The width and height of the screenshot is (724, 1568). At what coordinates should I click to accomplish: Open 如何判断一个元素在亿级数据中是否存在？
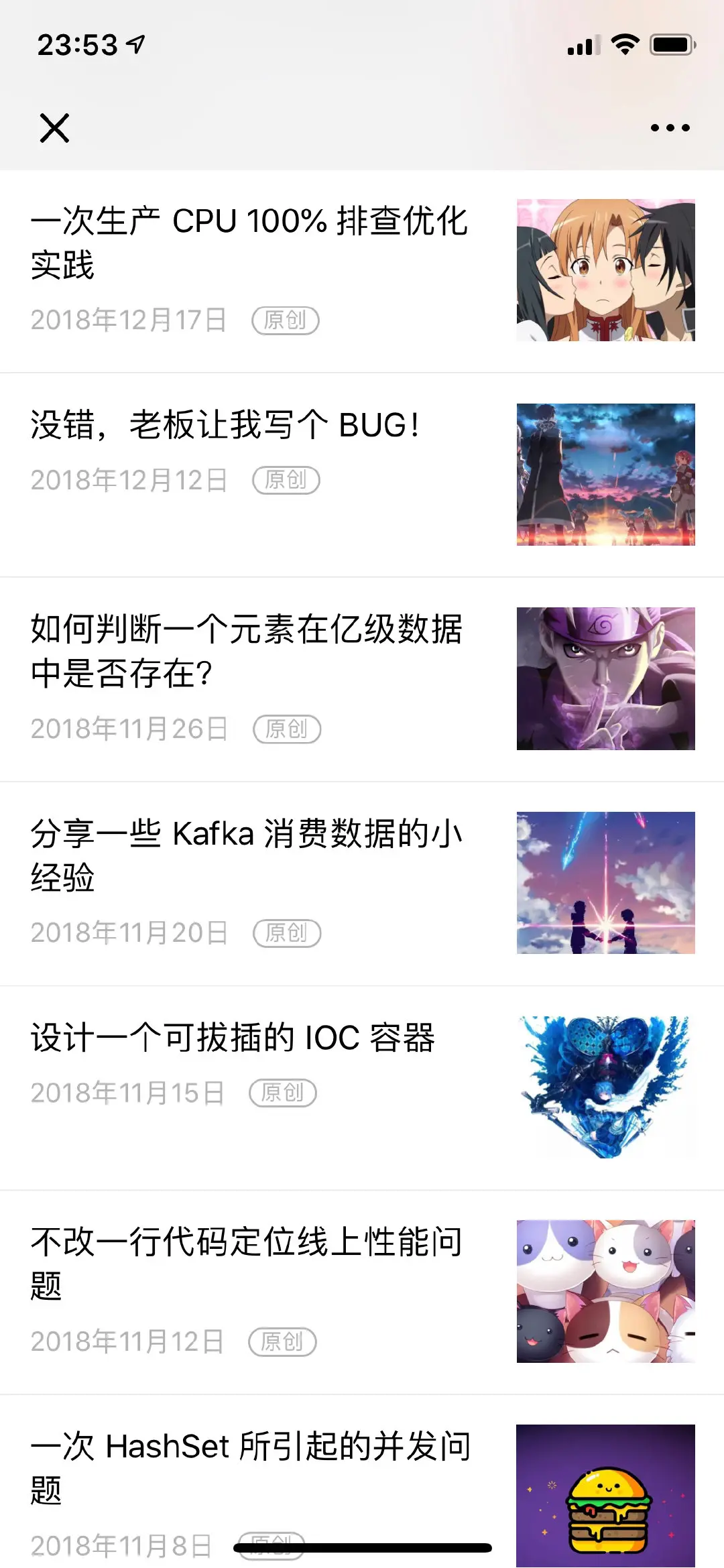pos(247,651)
